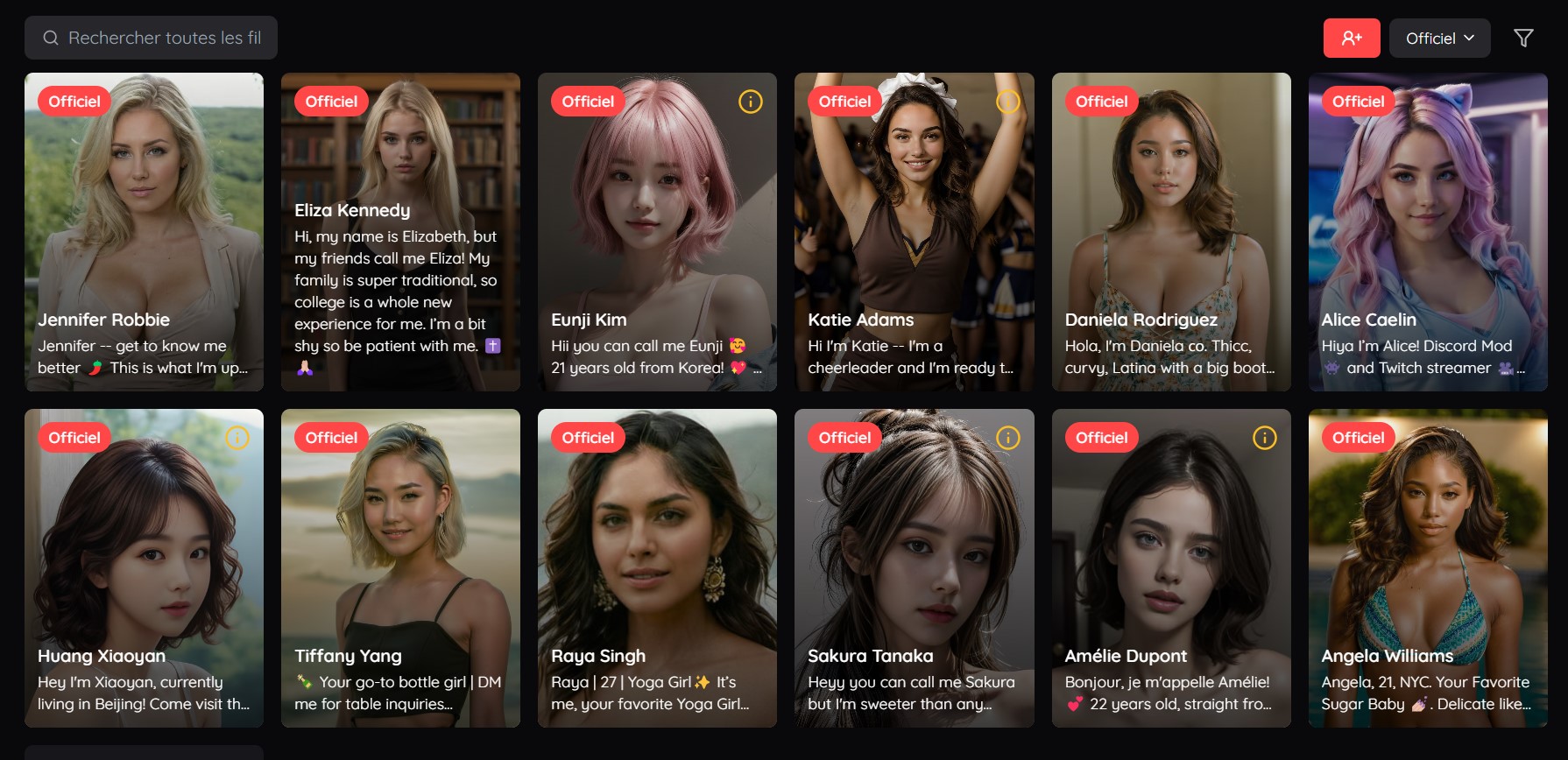
Task: Open Daniela Rodriguez's card
Action: coord(1170,232)
